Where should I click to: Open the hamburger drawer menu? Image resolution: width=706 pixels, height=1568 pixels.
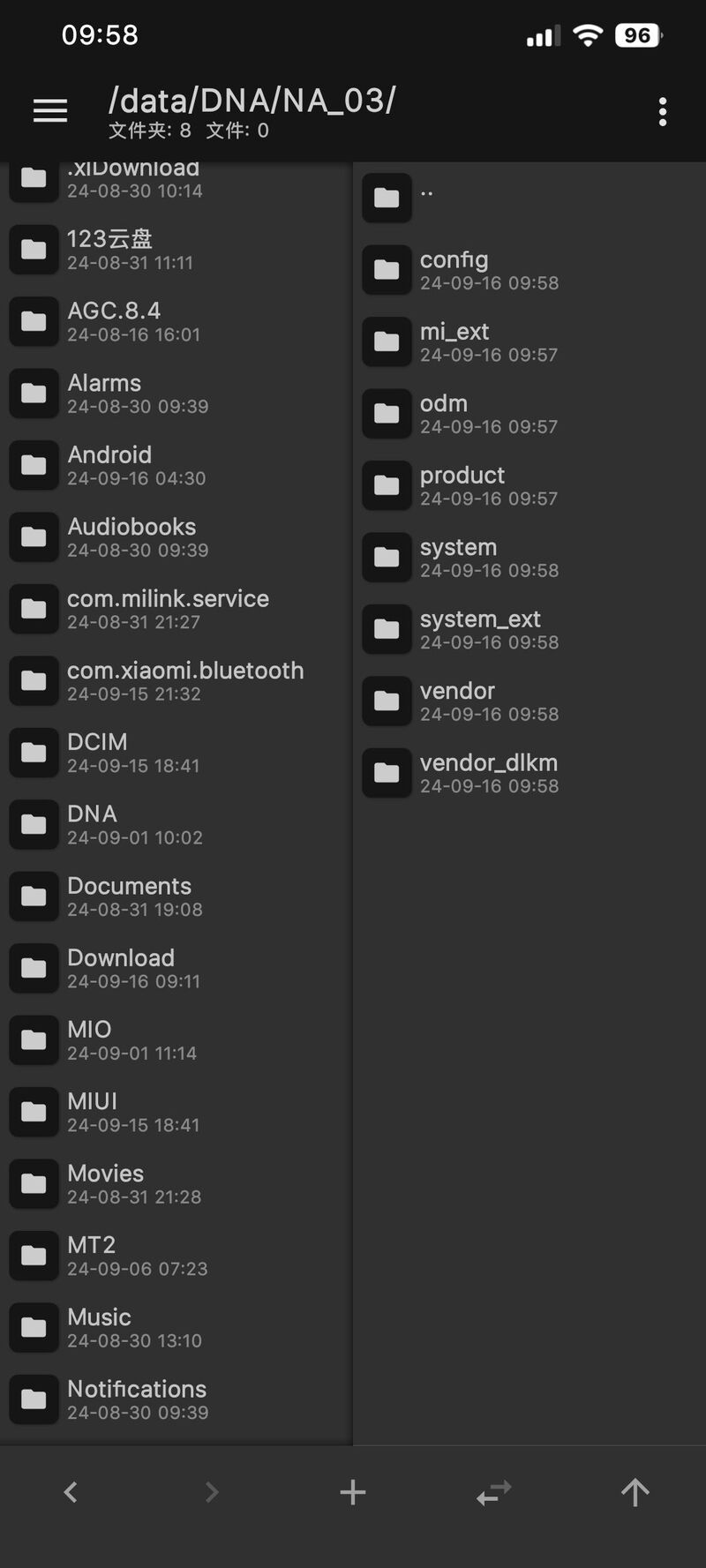pyautogui.click(x=50, y=111)
